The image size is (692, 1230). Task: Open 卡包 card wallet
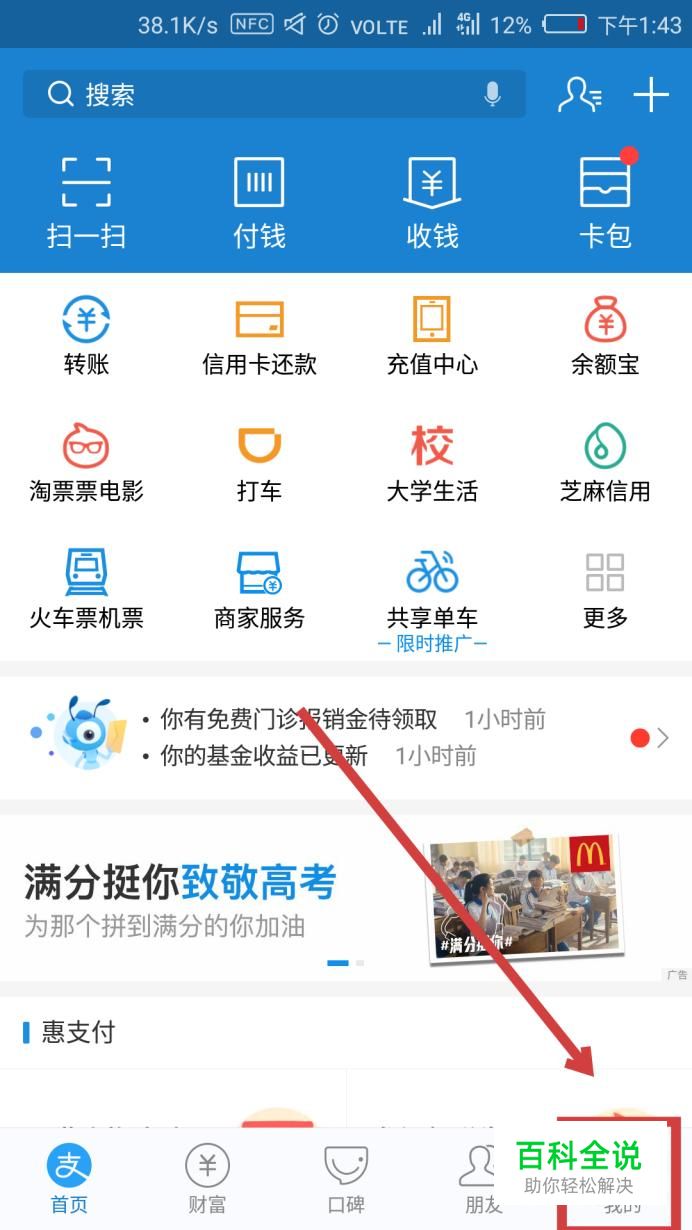(x=605, y=203)
